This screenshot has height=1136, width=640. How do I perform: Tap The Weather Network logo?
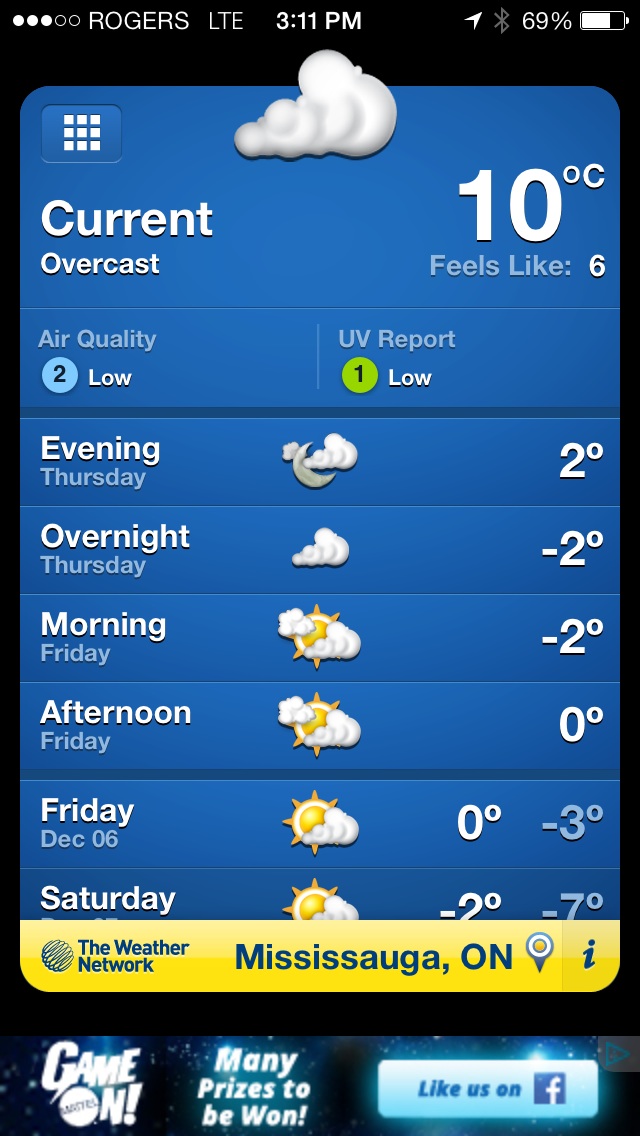pyautogui.click(x=115, y=956)
